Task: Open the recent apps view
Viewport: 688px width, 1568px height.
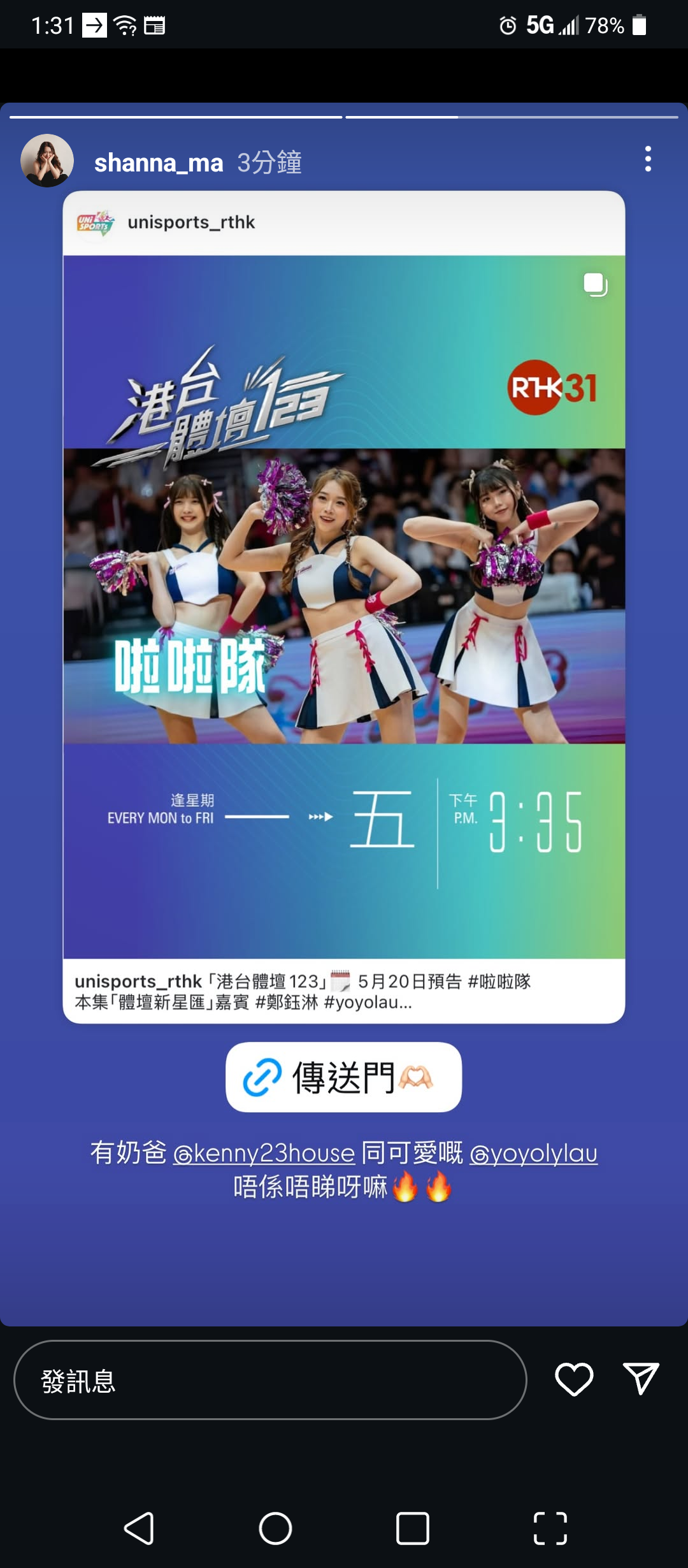Action: click(x=413, y=1528)
